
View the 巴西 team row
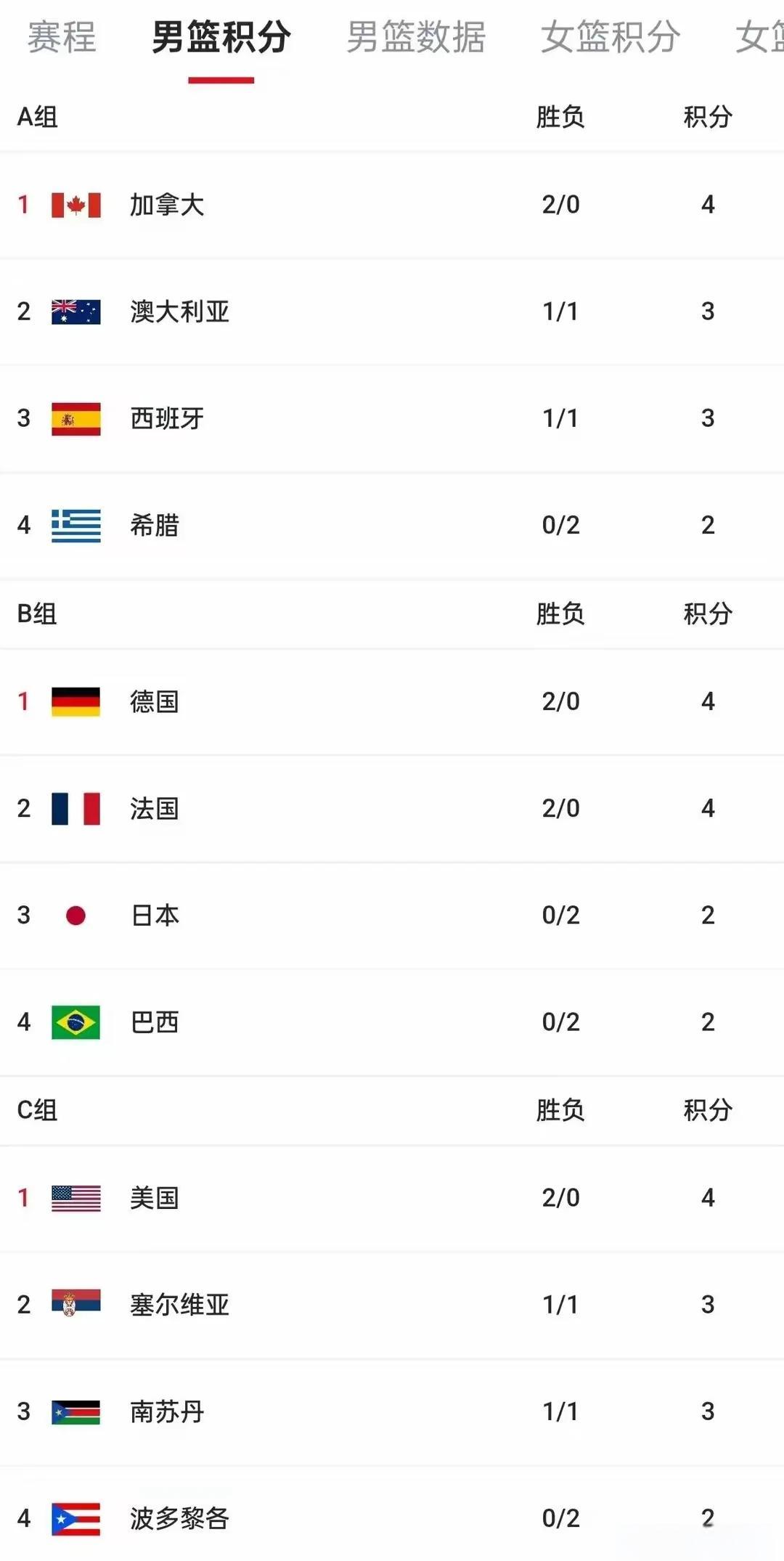(392, 1022)
